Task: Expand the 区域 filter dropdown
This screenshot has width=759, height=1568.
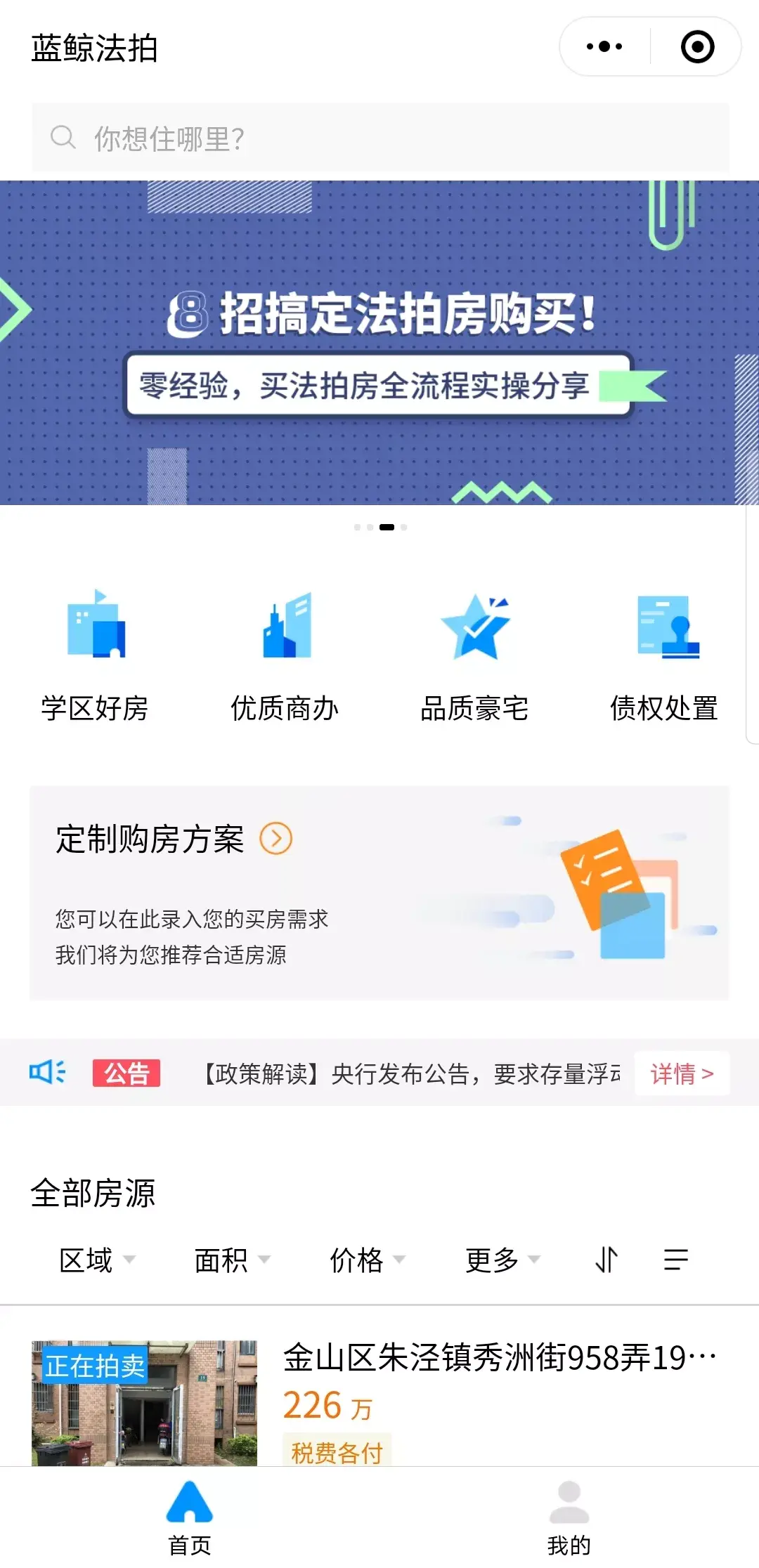Action: [x=97, y=1260]
